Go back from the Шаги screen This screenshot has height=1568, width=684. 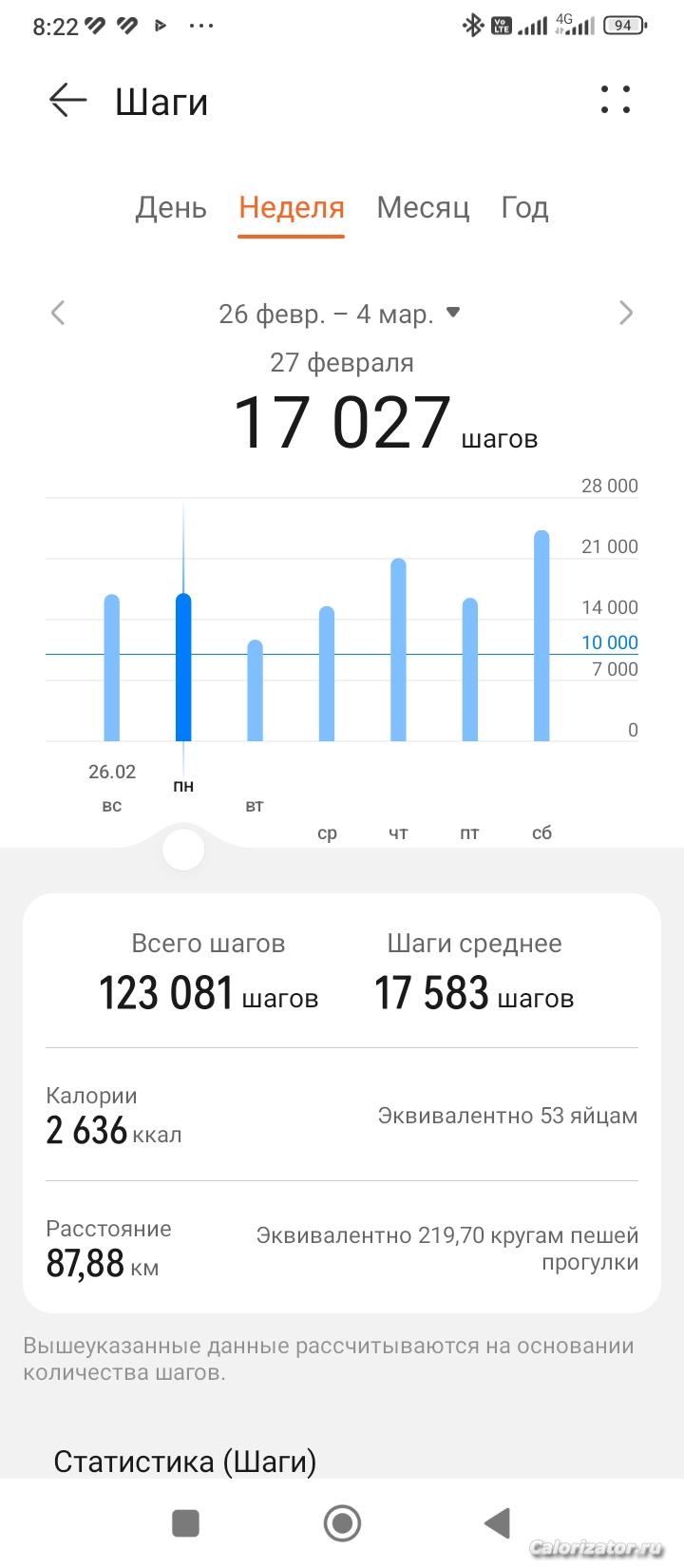point(67,100)
